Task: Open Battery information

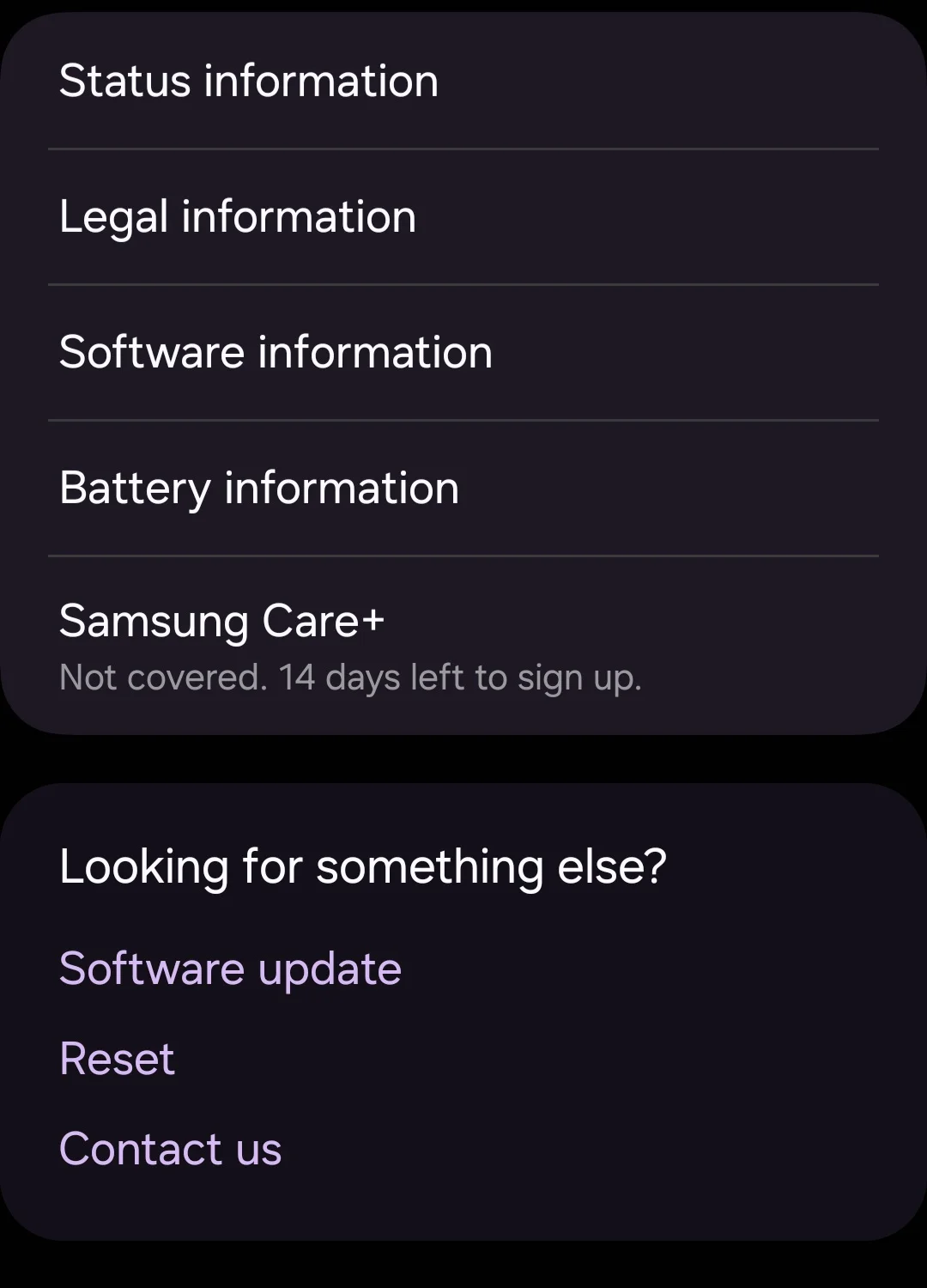Action: 259,488
